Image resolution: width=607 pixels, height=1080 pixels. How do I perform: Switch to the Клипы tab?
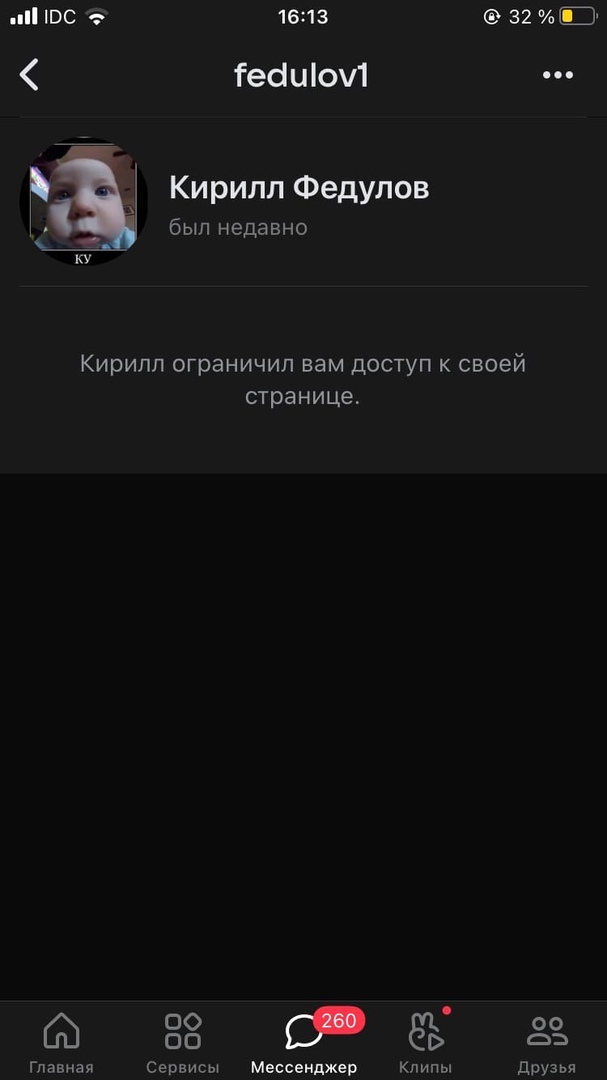pyautogui.click(x=425, y=1040)
